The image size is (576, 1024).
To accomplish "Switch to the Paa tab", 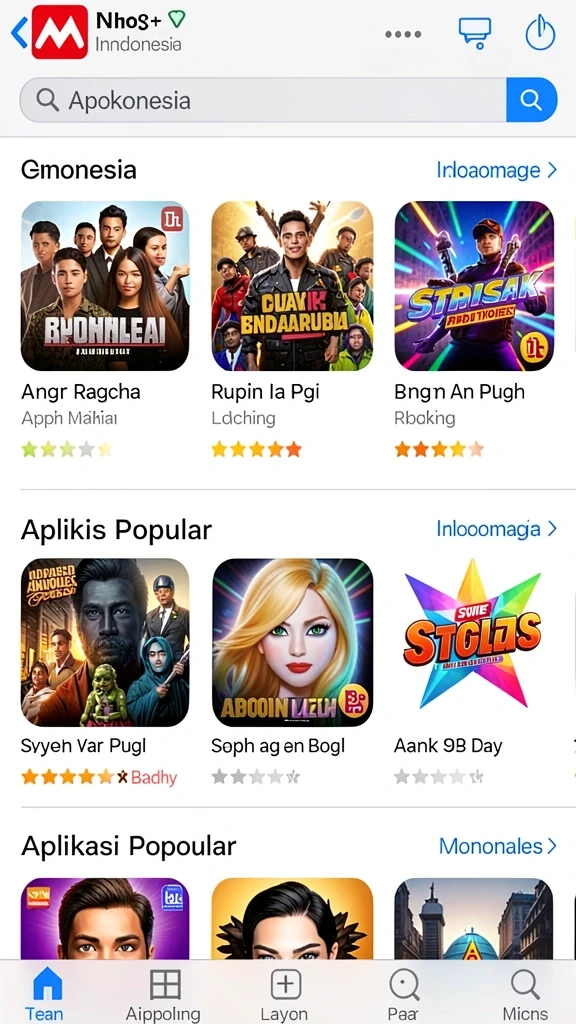I will tap(403, 994).
